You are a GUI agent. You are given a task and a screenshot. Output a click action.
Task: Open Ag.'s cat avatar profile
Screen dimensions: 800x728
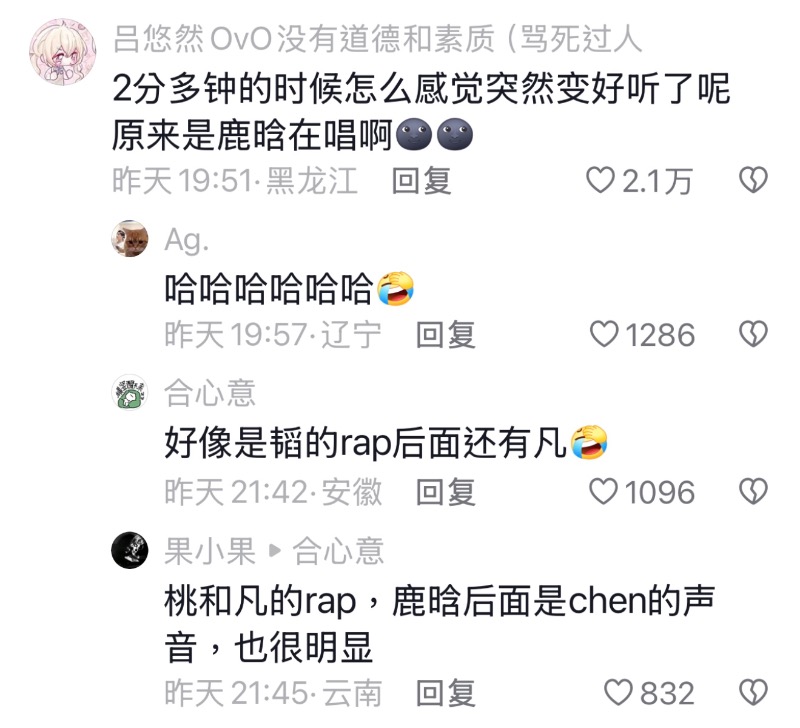[x=130, y=240]
